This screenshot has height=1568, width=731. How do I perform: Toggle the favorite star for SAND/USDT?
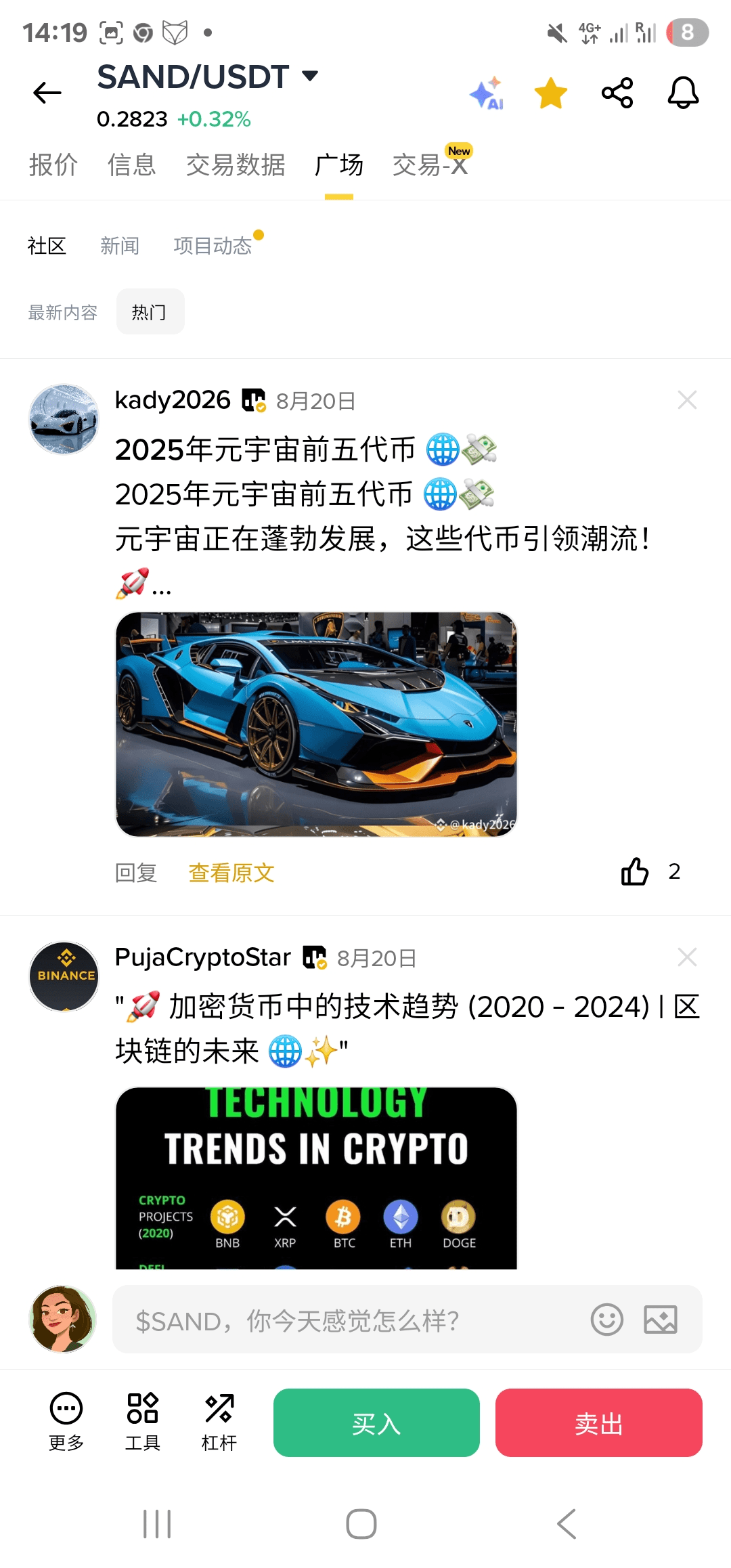point(551,93)
